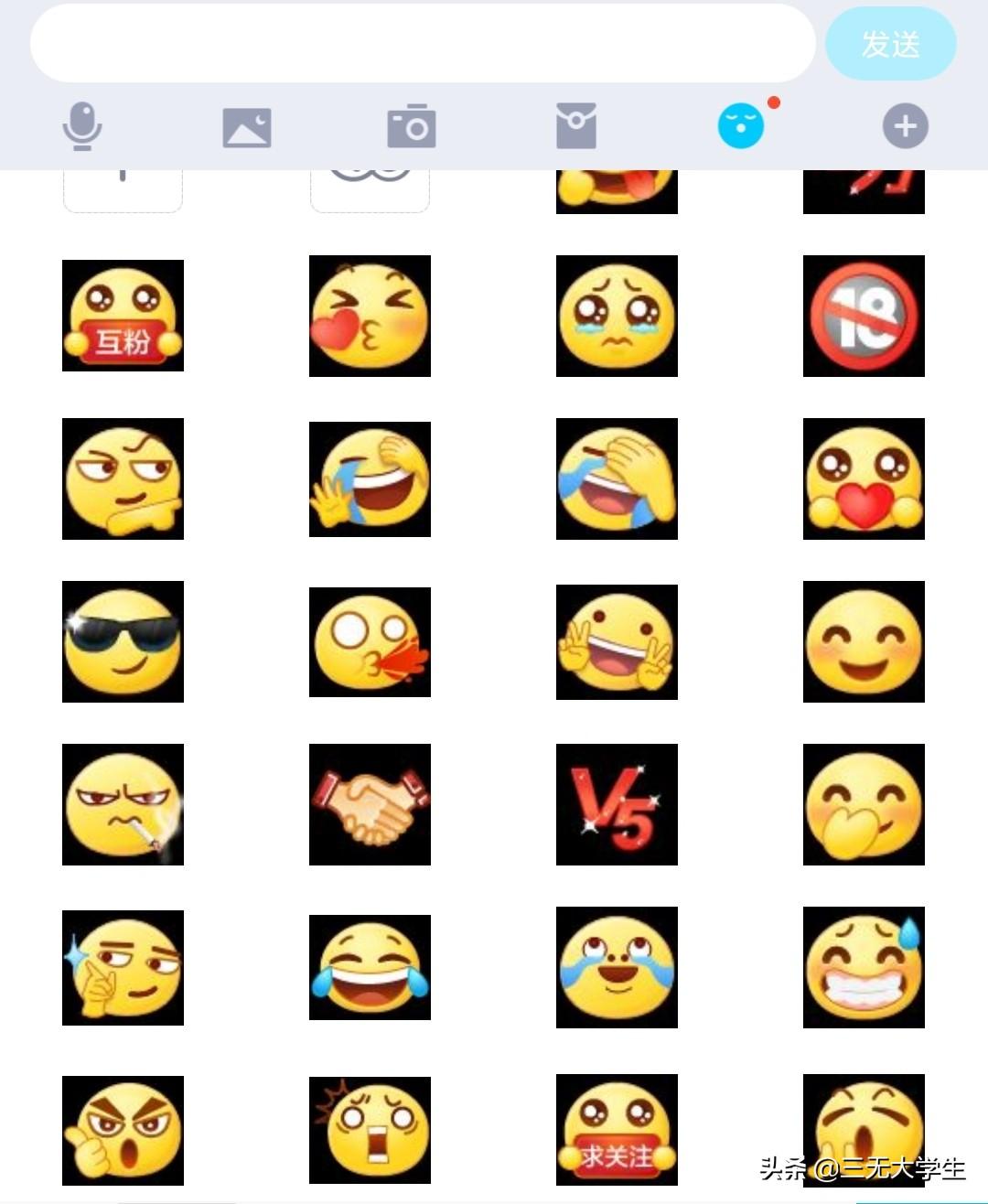Image resolution: width=988 pixels, height=1204 pixels.
Task: Pick the smoking emoji sticker
Action: coord(123,804)
